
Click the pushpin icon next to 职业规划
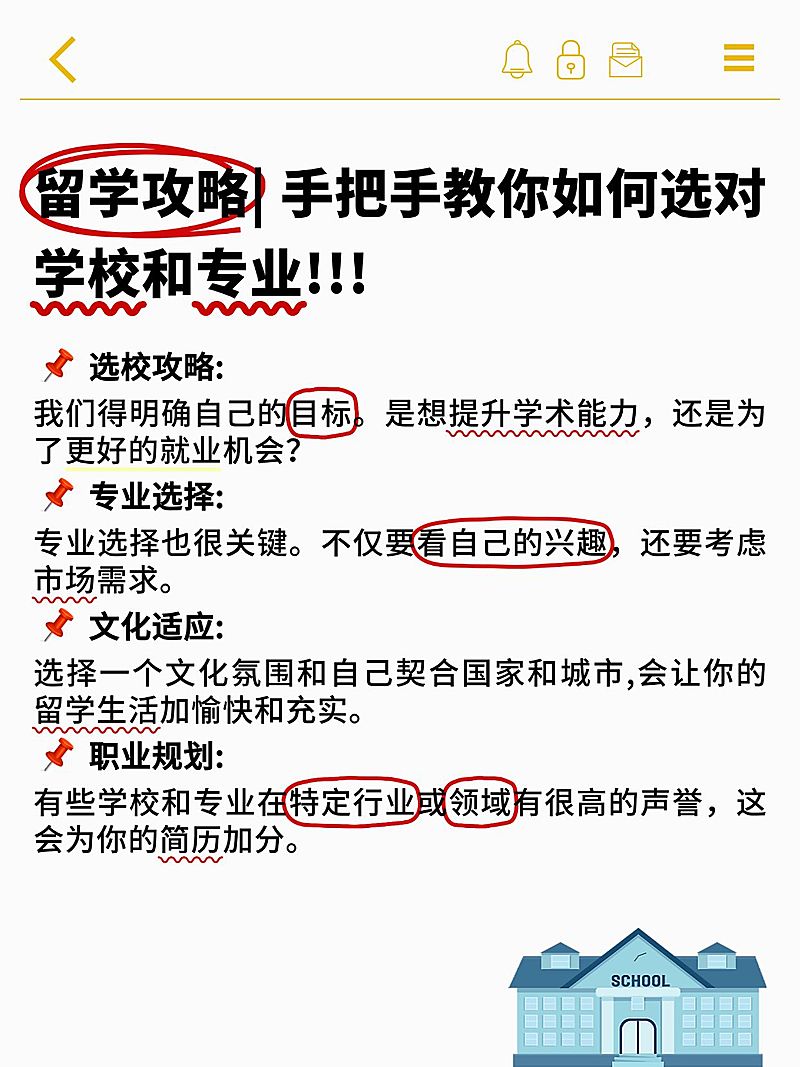click(x=55, y=752)
